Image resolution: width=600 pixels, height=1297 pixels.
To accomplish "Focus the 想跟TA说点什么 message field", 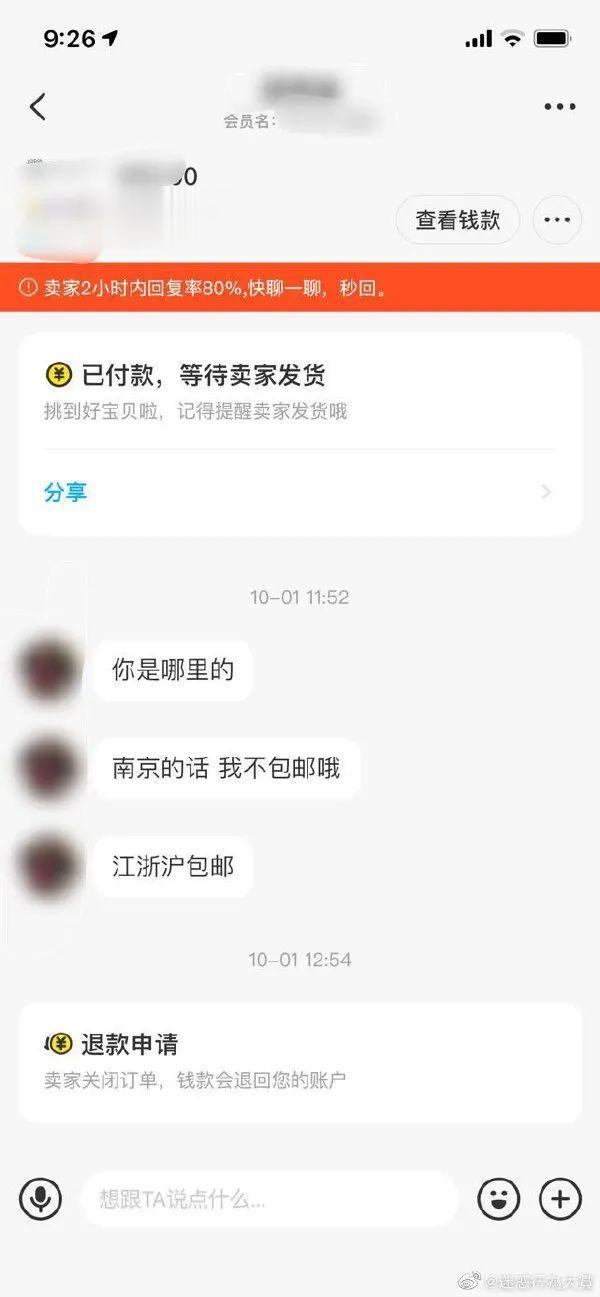I will tap(269, 1198).
